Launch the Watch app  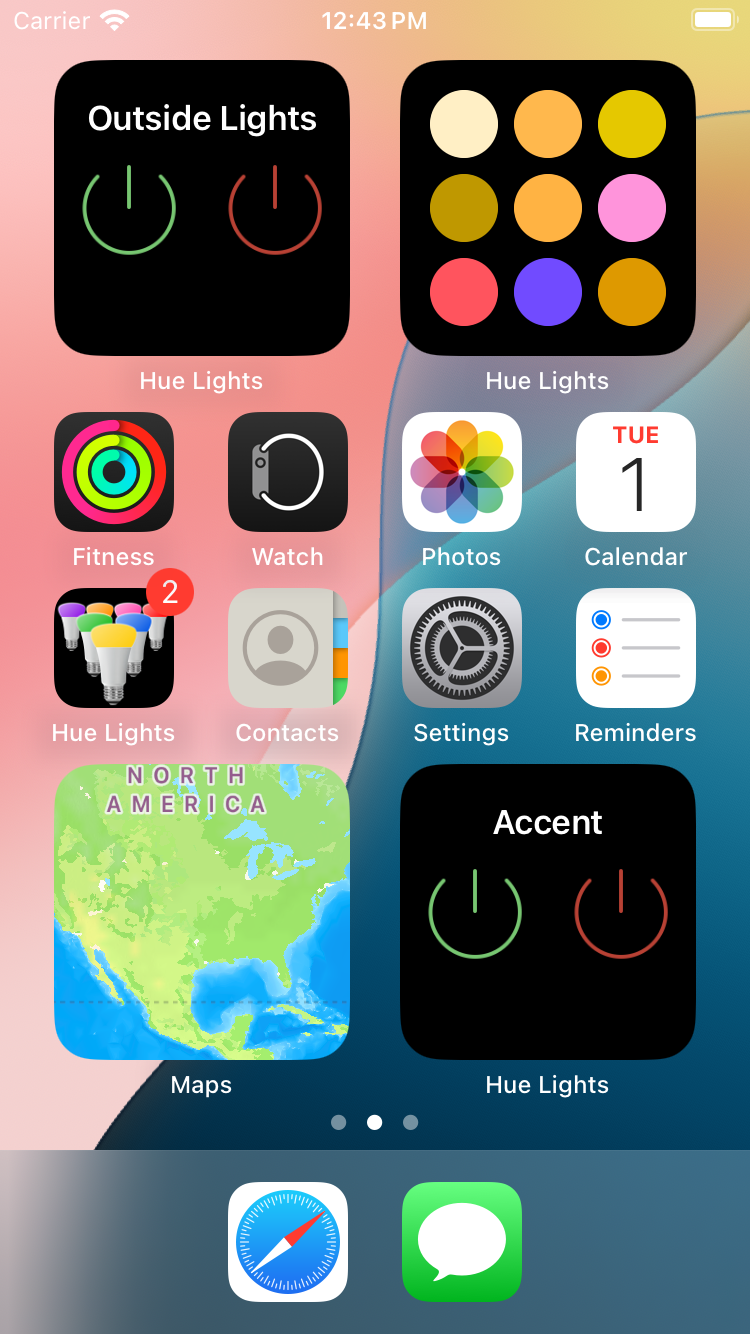pos(288,472)
